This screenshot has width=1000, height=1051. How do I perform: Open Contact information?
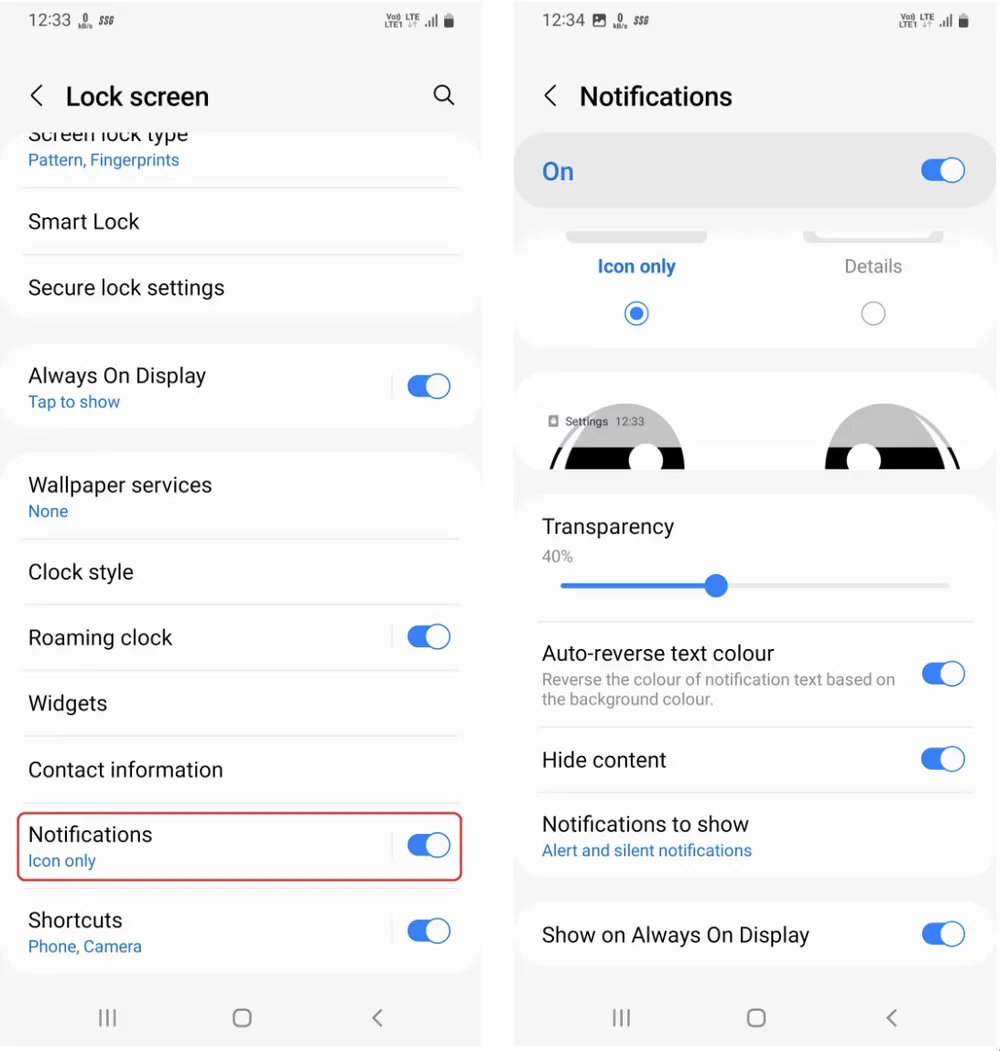tap(125, 770)
